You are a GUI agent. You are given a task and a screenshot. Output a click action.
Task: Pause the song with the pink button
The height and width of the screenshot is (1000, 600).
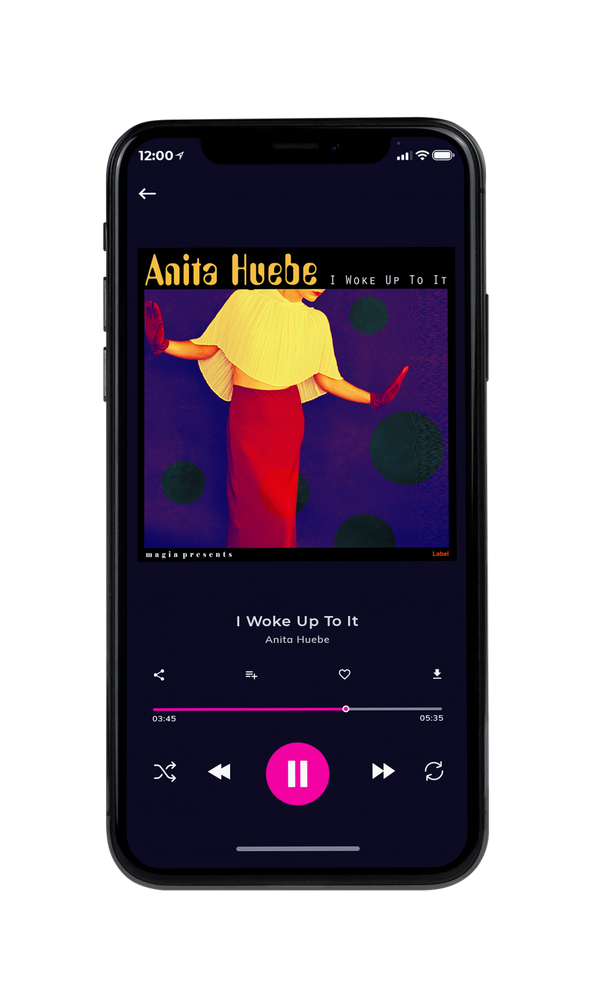click(x=297, y=774)
